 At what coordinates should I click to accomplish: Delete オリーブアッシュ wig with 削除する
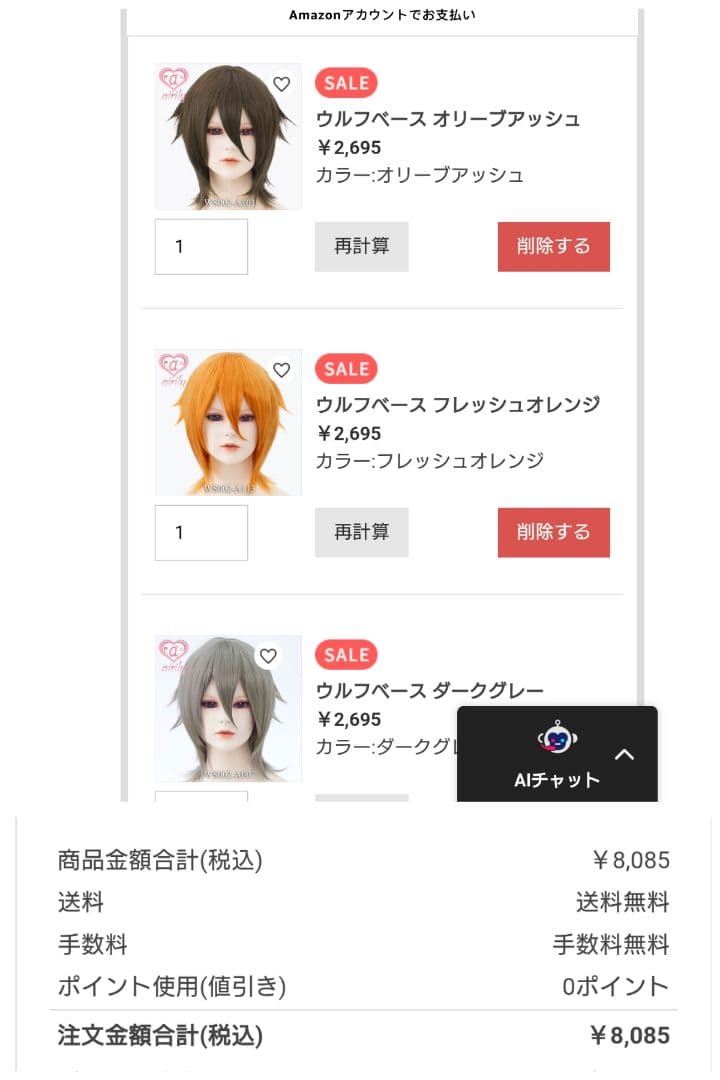(x=553, y=246)
